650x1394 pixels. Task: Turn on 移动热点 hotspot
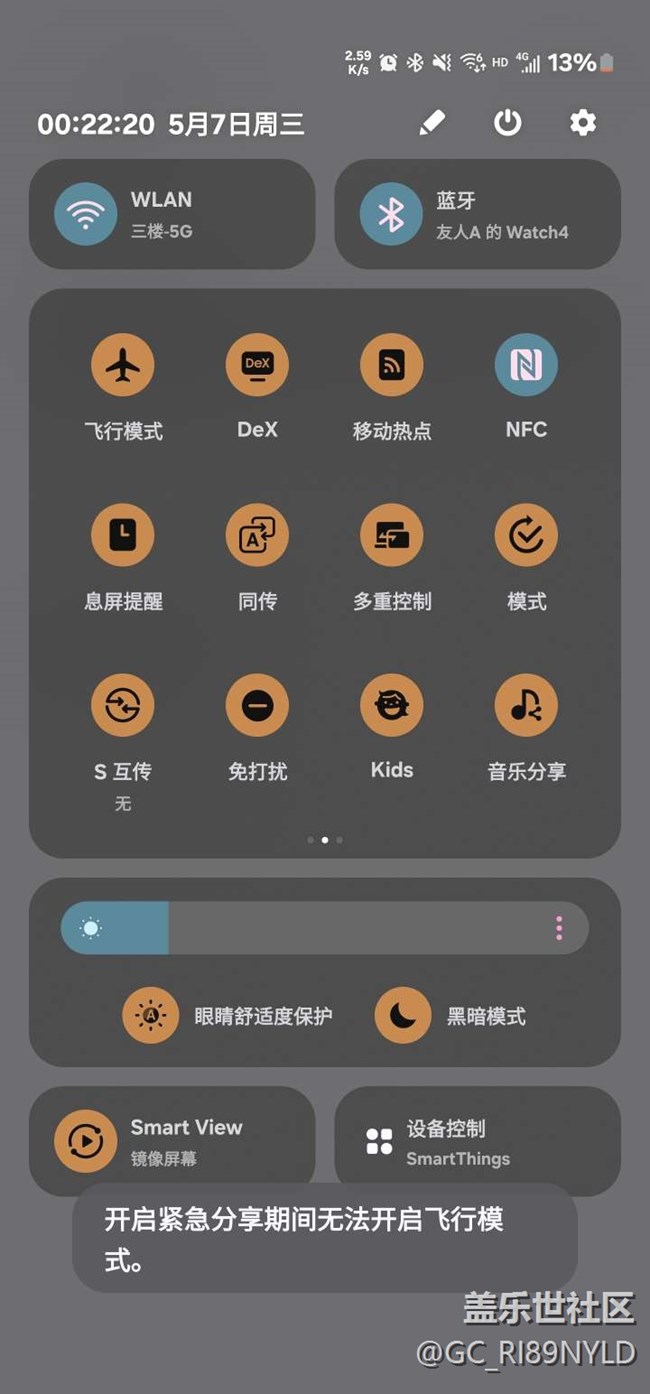[392, 365]
